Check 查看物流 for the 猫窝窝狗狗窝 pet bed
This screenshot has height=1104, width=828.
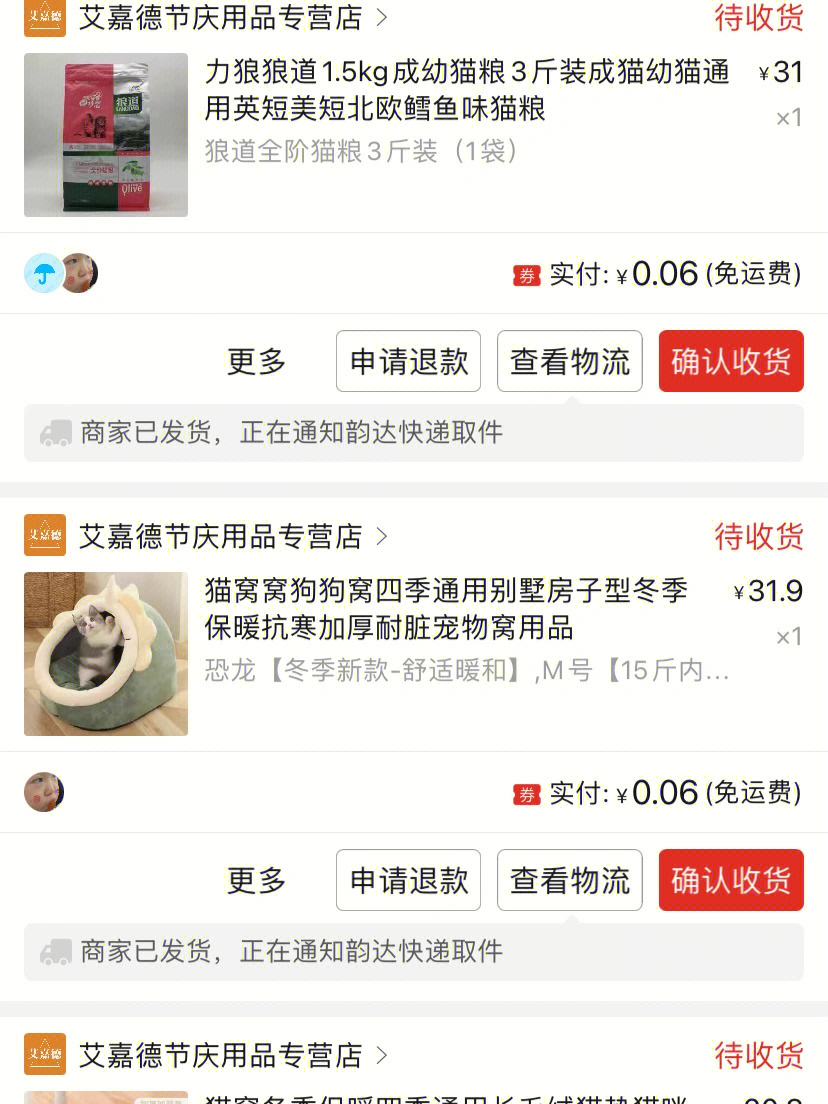pos(570,880)
